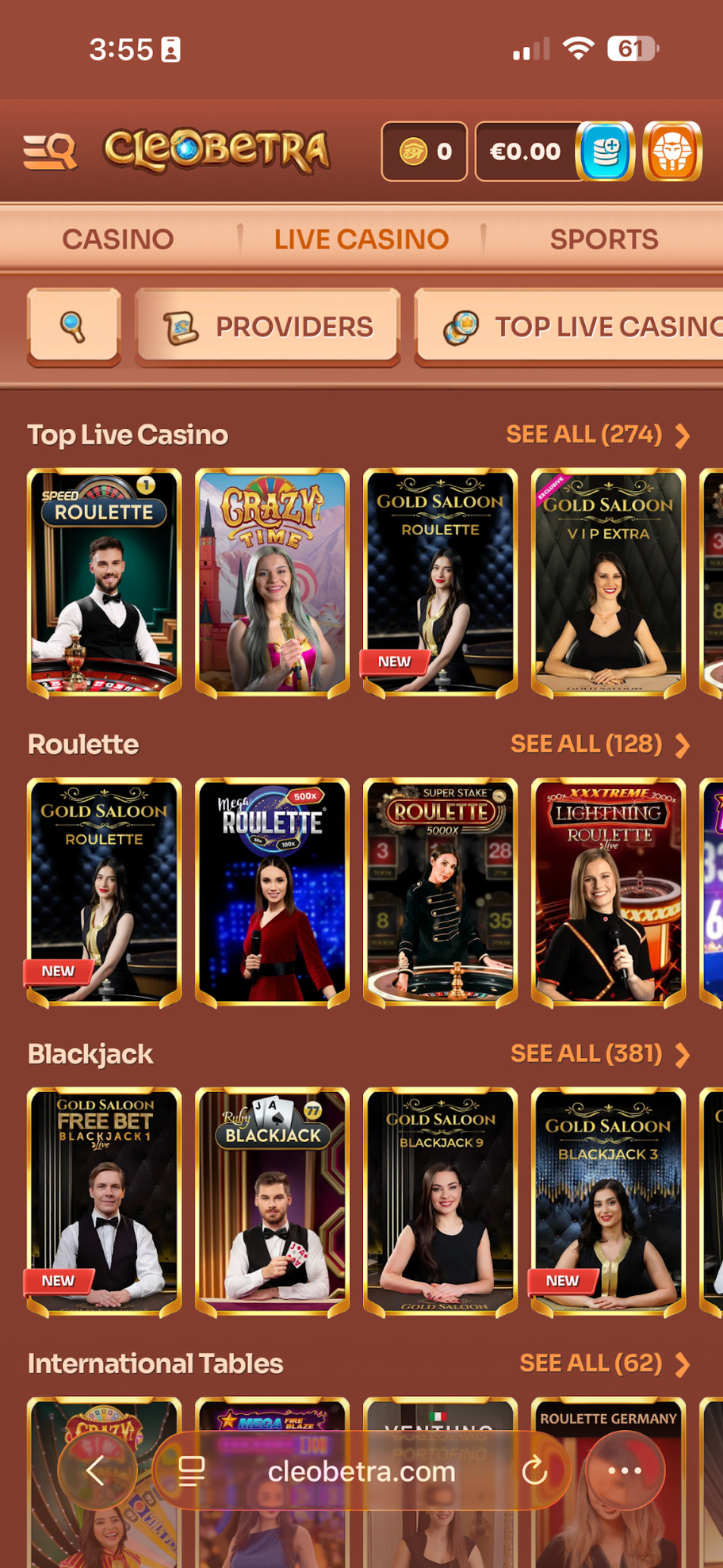See all 381 Blackjack tables
The width and height of the screenshot is (723, 1568).
(x=599, y=1053)
